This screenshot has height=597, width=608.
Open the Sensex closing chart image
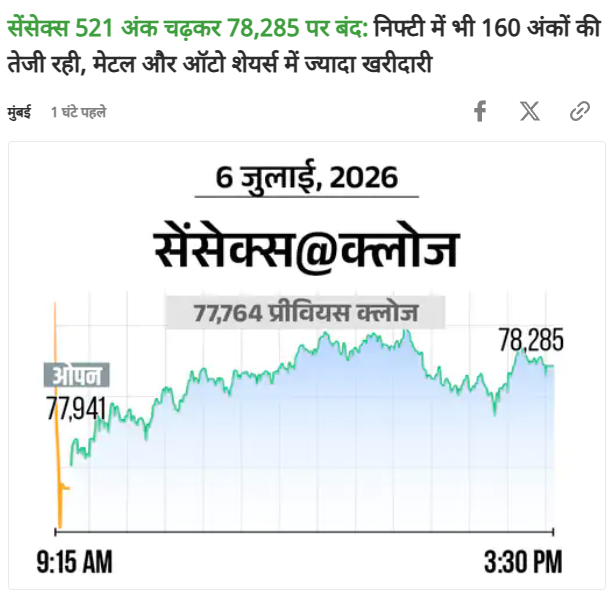click(x=307, y=366)
